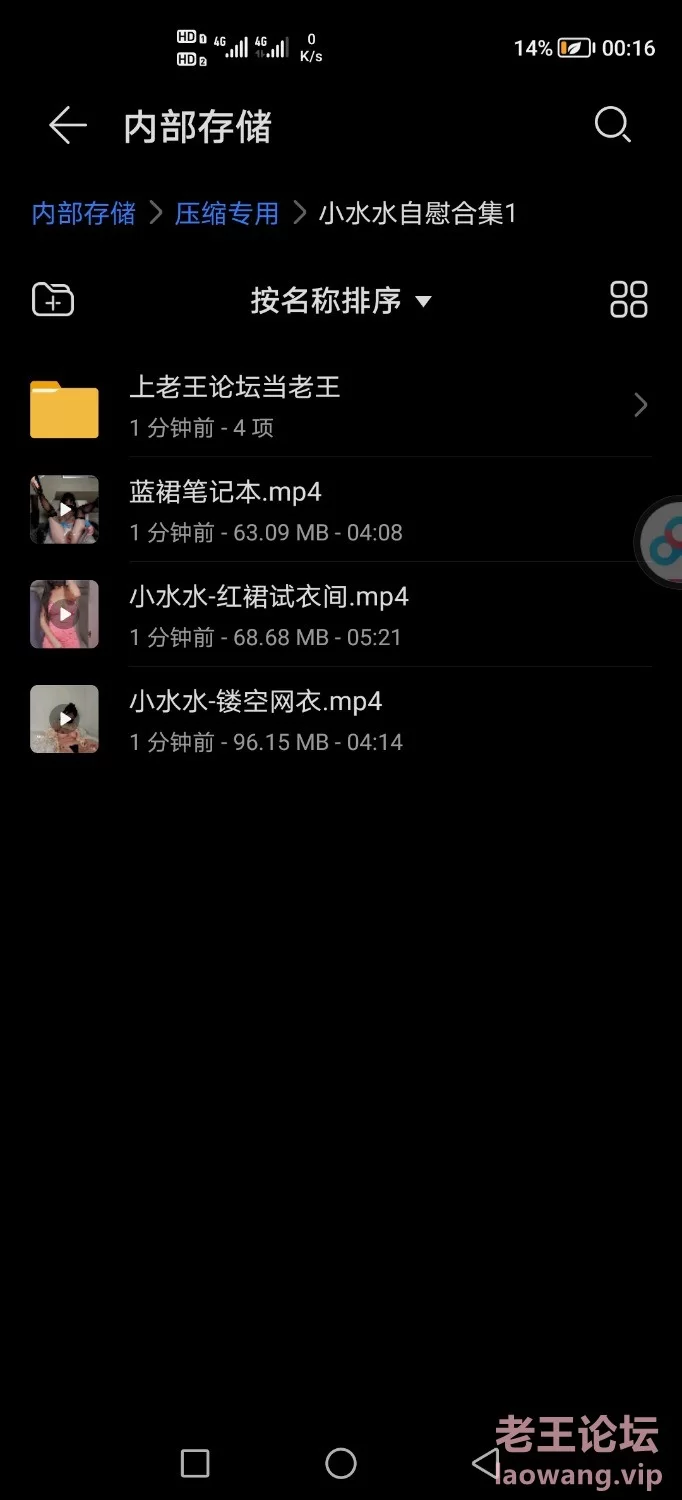
Task: Open the search magnifier icon
Action: pyautogui.click(x=612, y=126)
